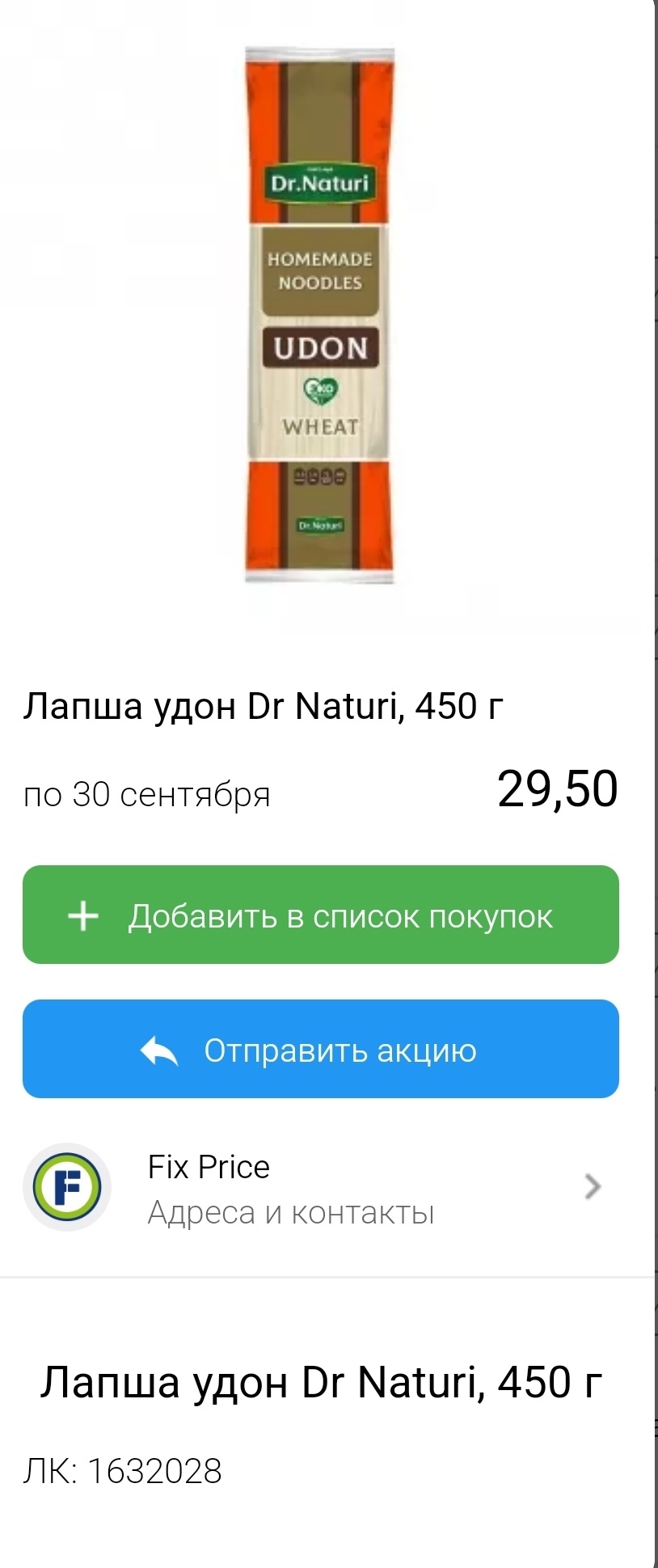The height and width of the screenshot is (1568, 658).
Task: Share this promotion via Отправить акцию
Action: point(320,1049)
